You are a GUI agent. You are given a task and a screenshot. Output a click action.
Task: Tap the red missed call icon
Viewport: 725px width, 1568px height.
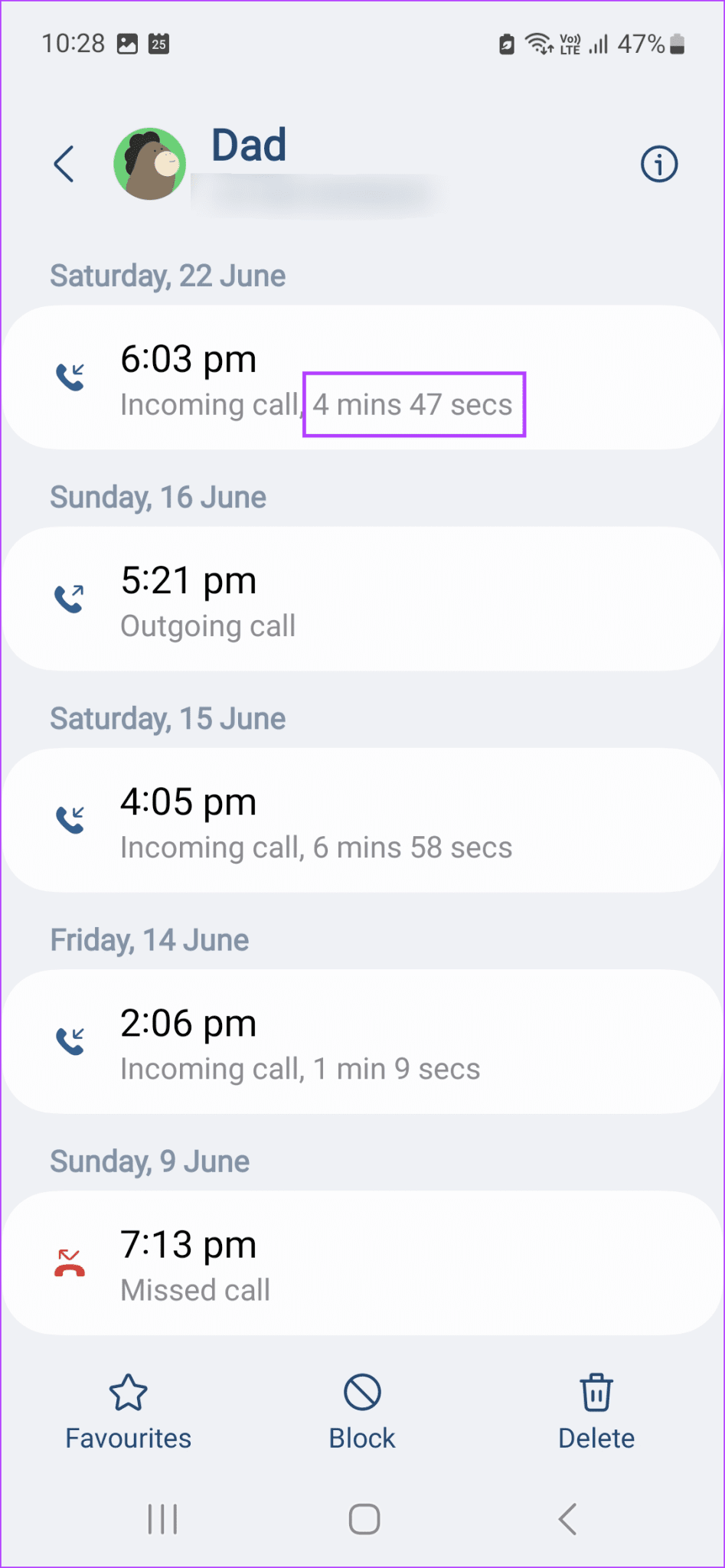pyautogui.click(x=70, y=1262)
